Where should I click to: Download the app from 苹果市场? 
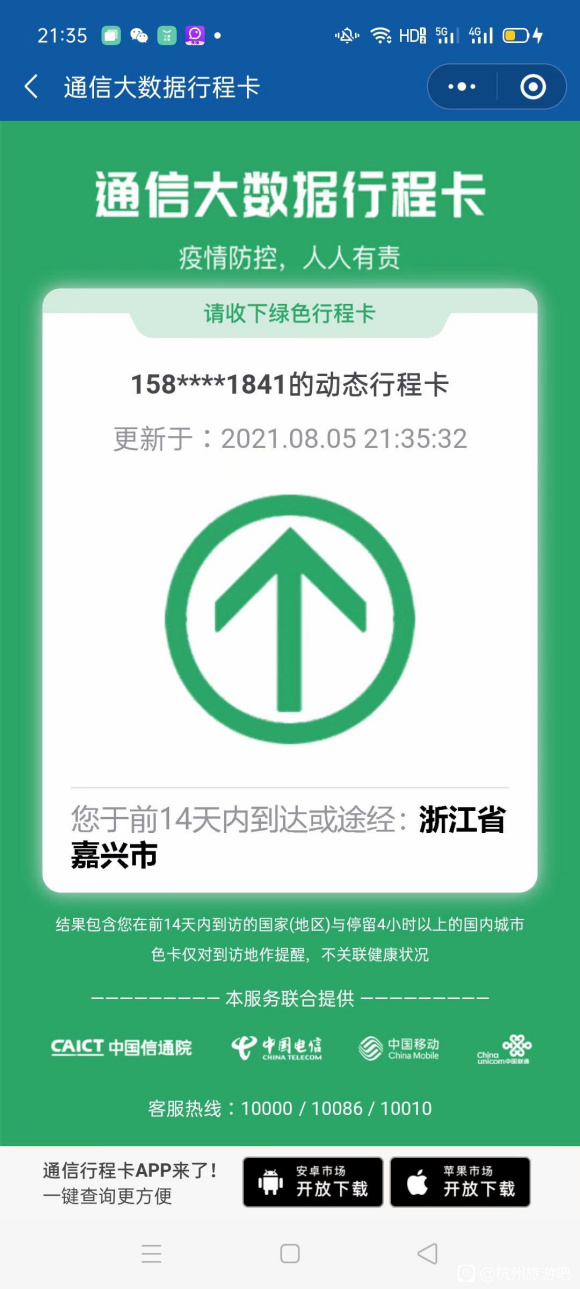click(460, 1182)
